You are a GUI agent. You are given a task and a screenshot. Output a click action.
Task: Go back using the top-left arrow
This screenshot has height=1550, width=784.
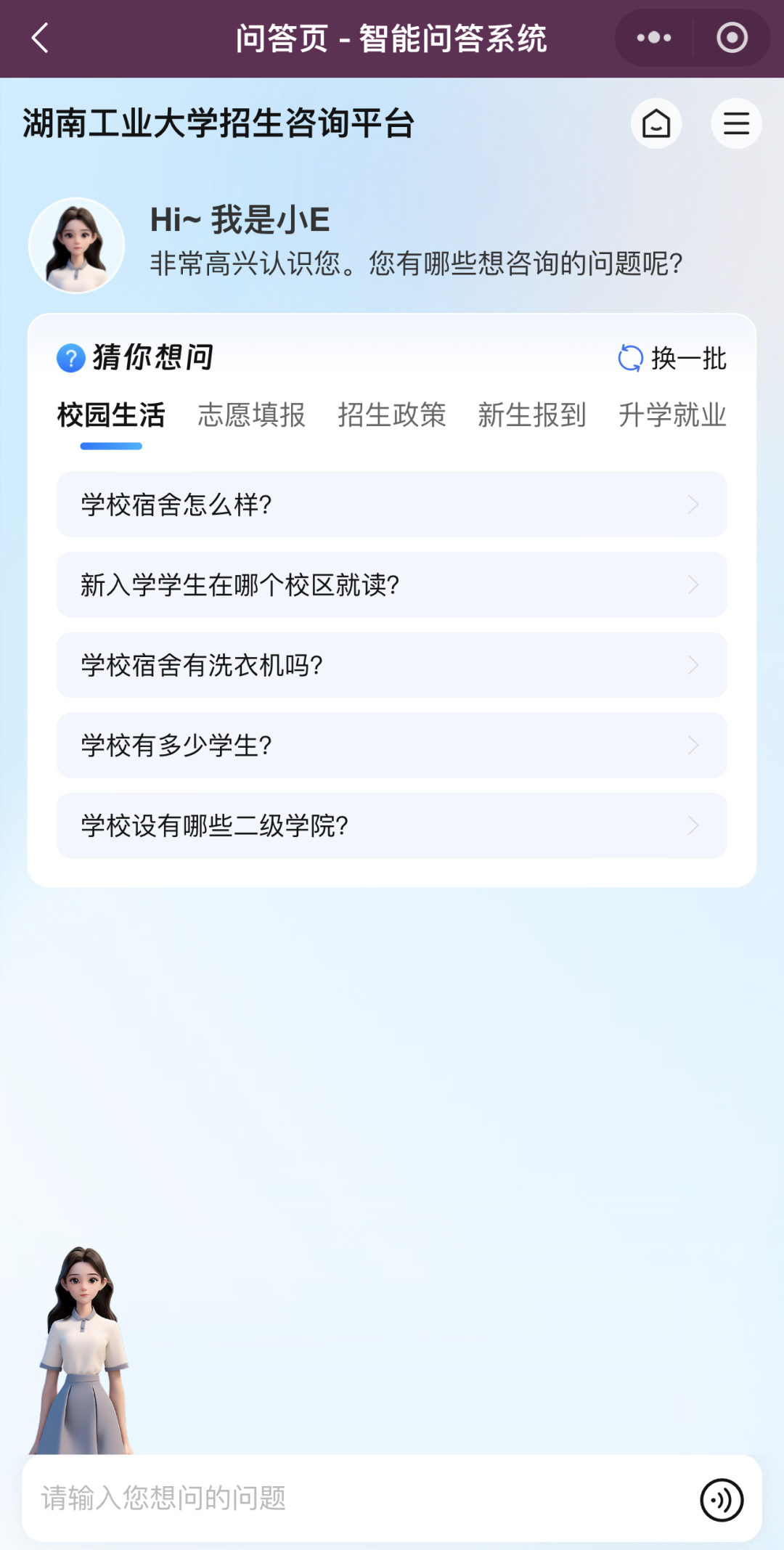click(x=41, y=38)
